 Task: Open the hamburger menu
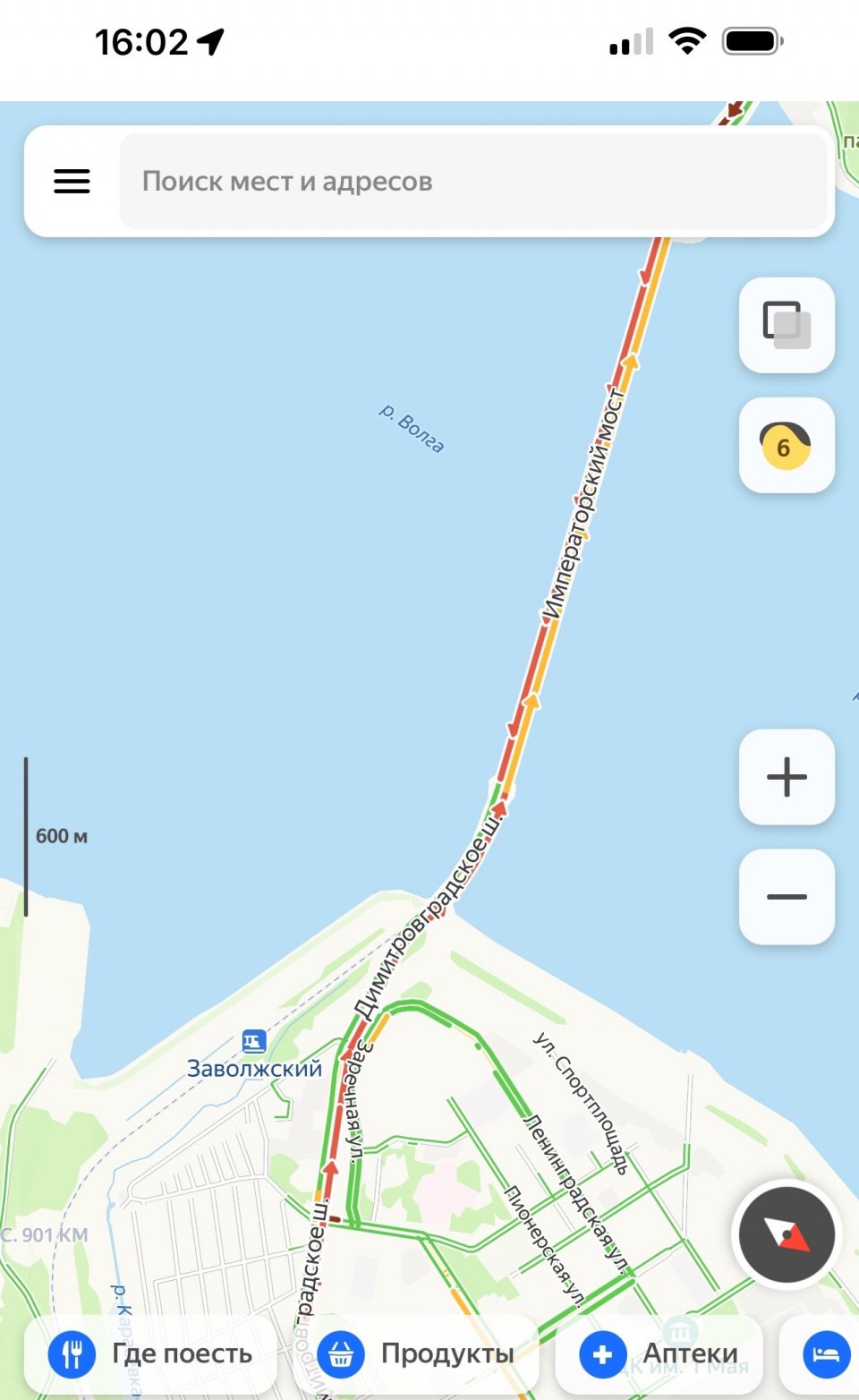tap(72, 182)
